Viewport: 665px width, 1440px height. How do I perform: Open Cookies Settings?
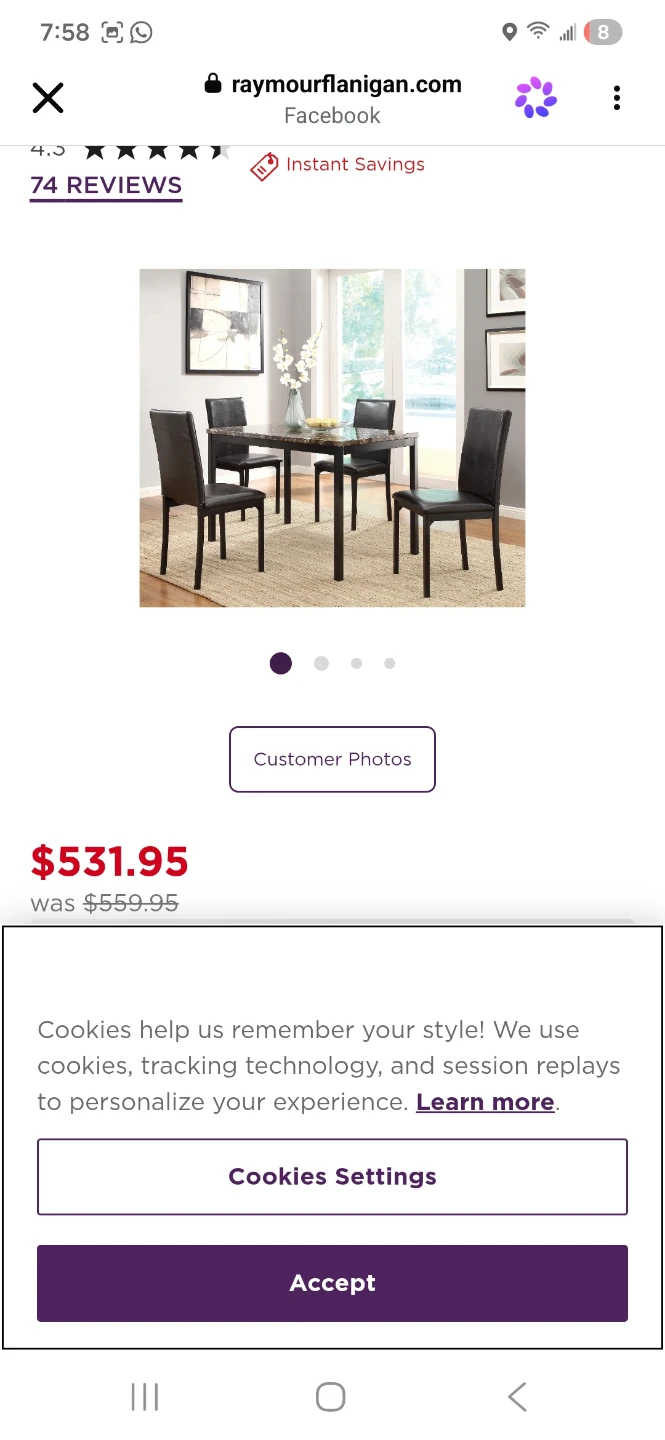[332, 1177]
